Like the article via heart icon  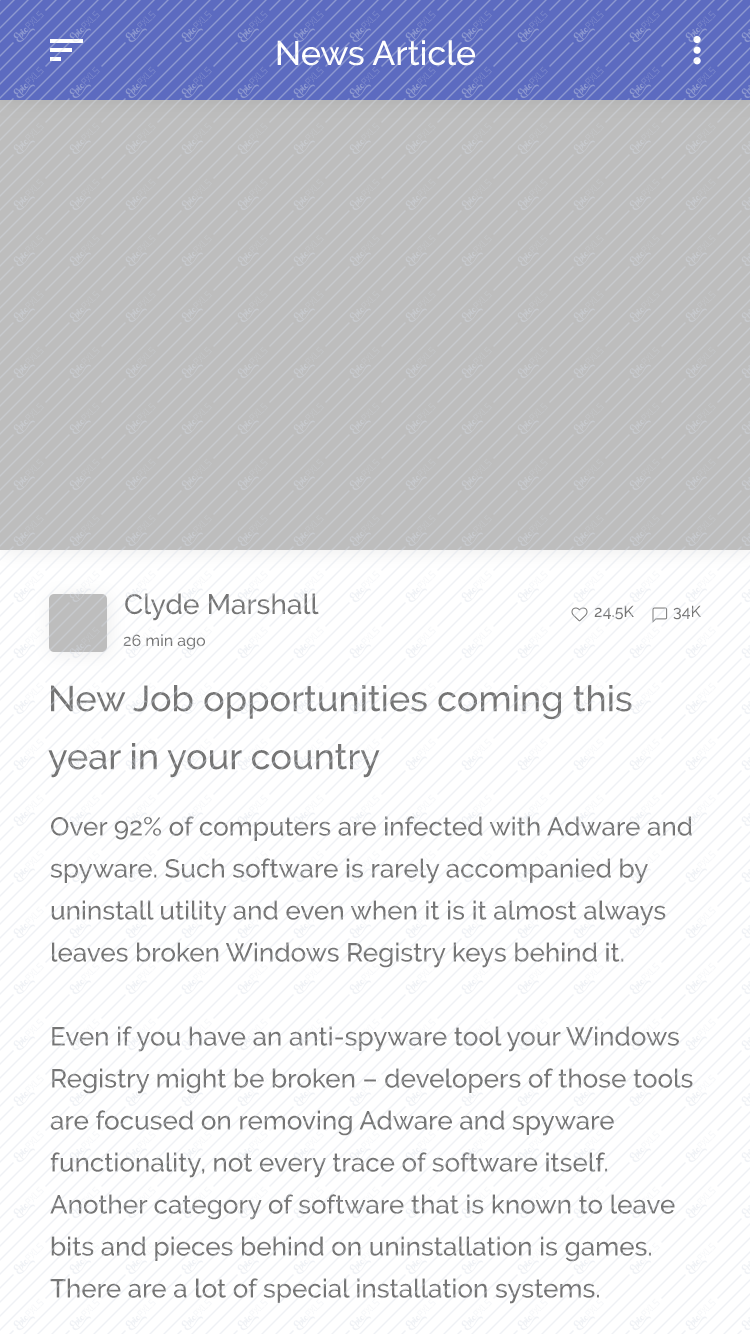579,614
